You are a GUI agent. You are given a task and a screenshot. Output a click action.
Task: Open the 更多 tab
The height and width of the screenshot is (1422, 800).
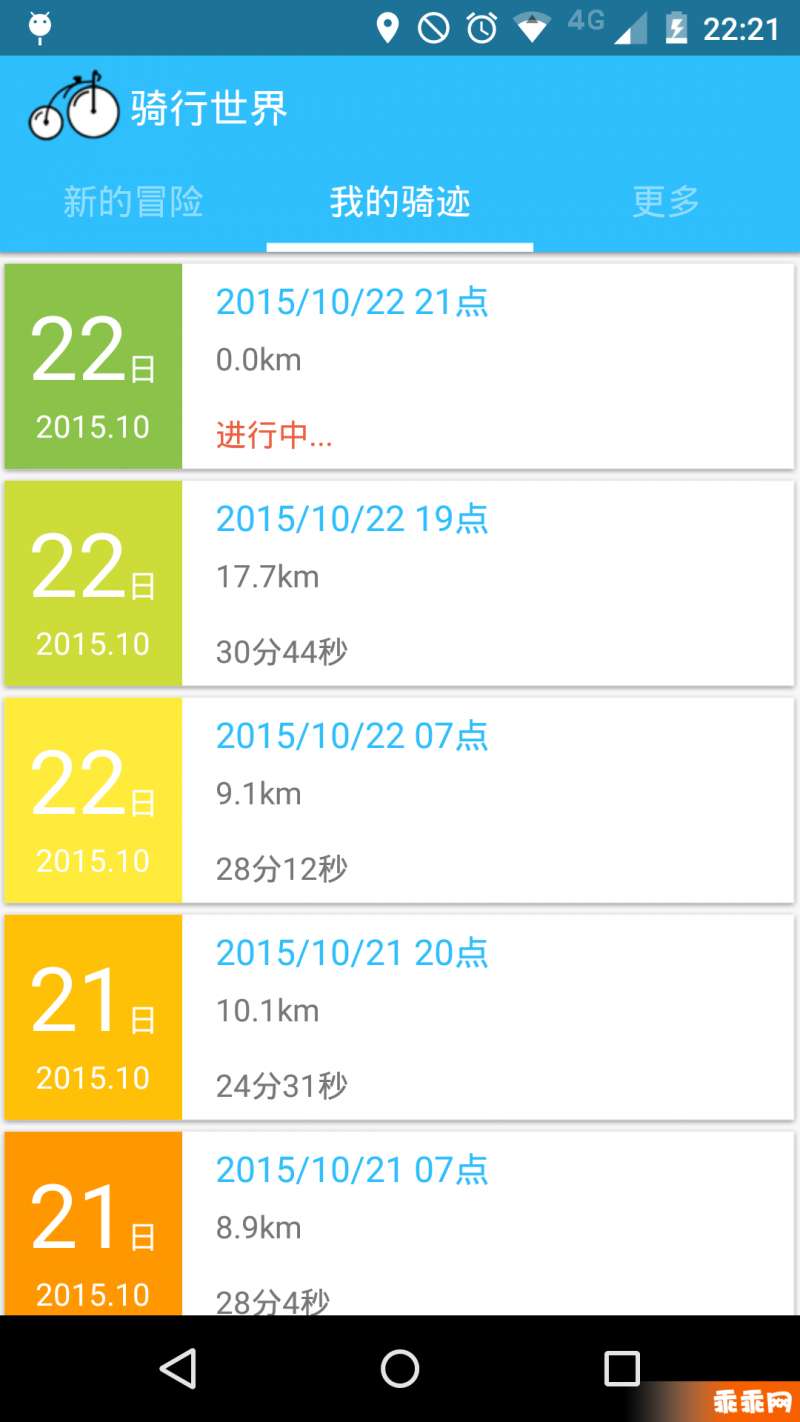(666, 202)
